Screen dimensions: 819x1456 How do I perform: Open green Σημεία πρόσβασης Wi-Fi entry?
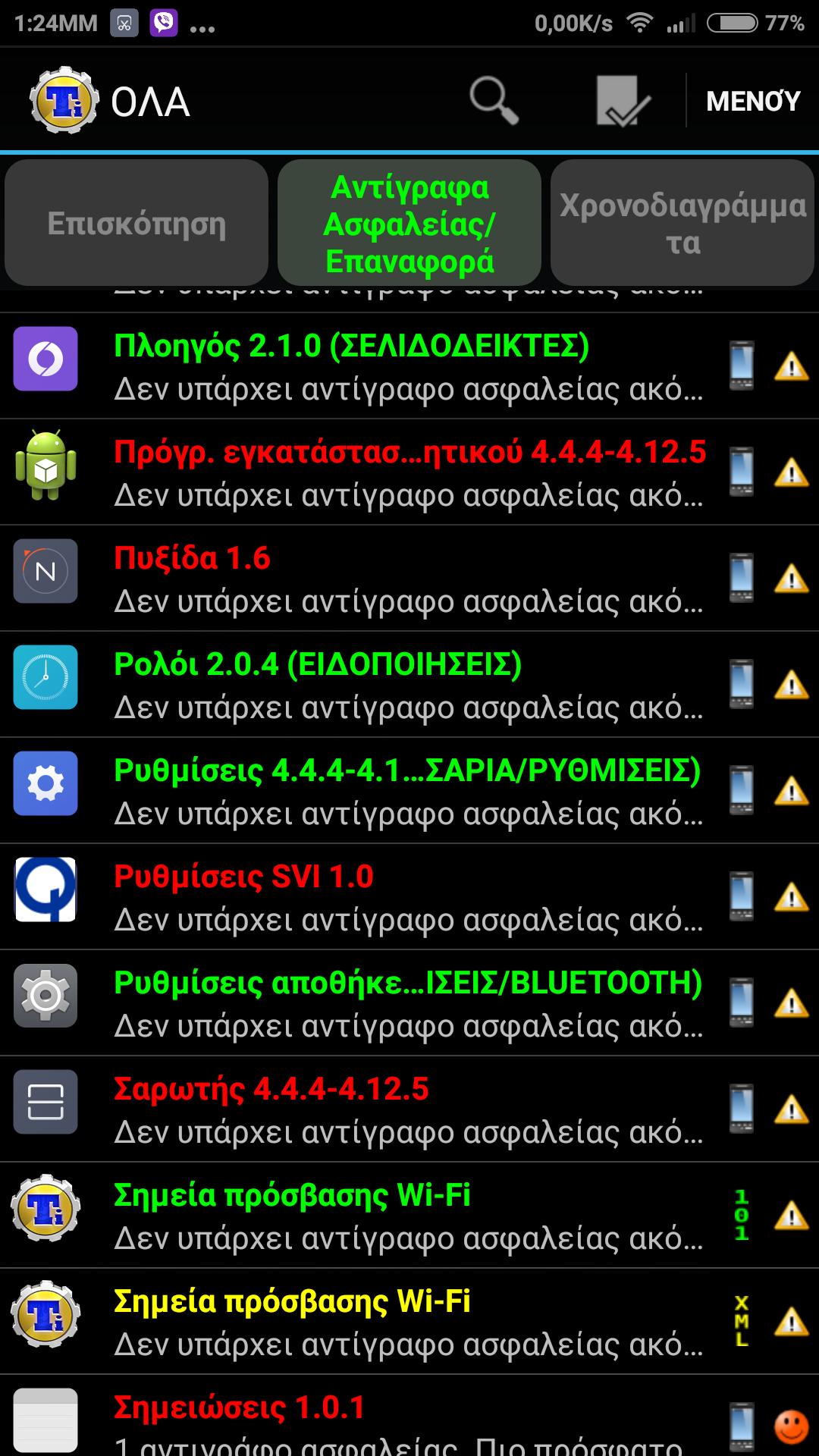pos(409,1215)
